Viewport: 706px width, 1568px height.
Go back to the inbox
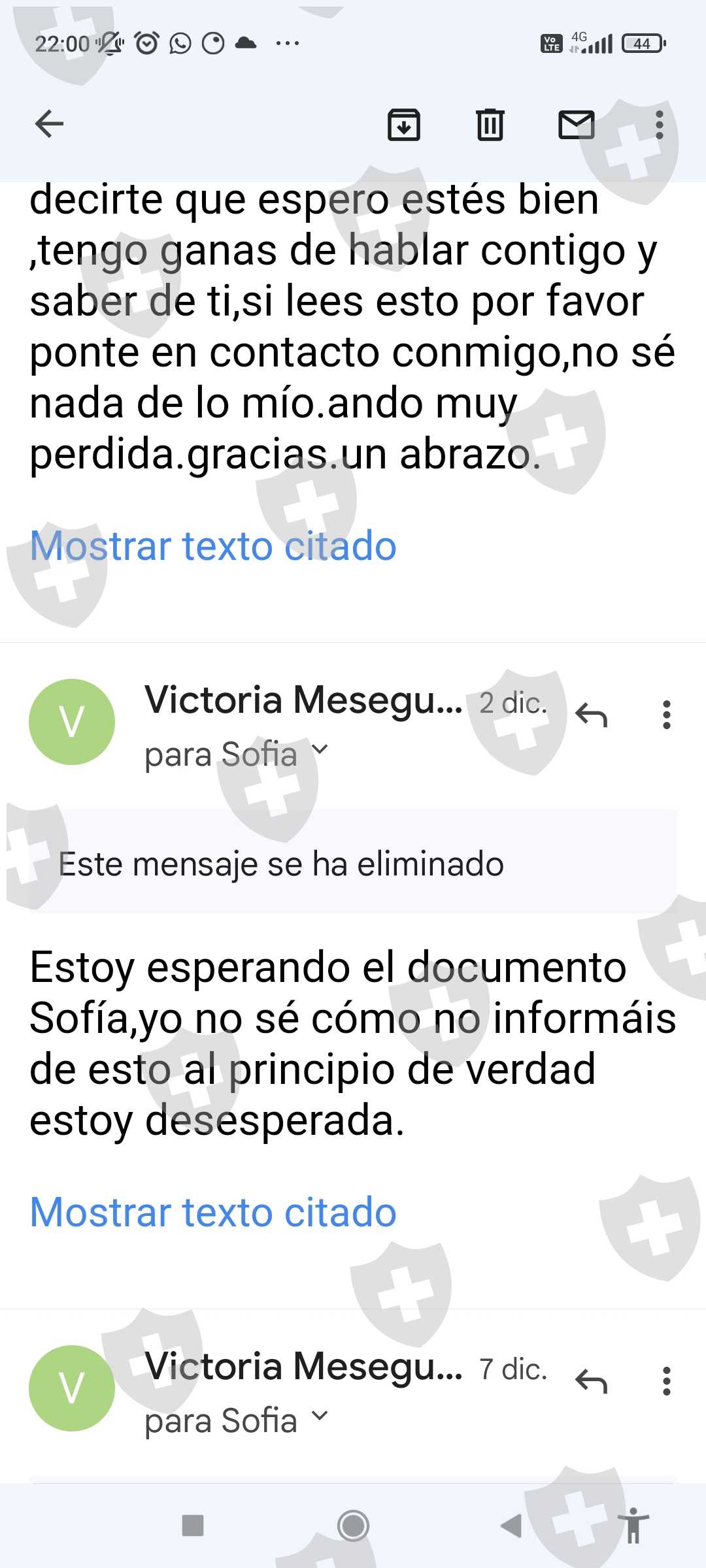[49, 124]
